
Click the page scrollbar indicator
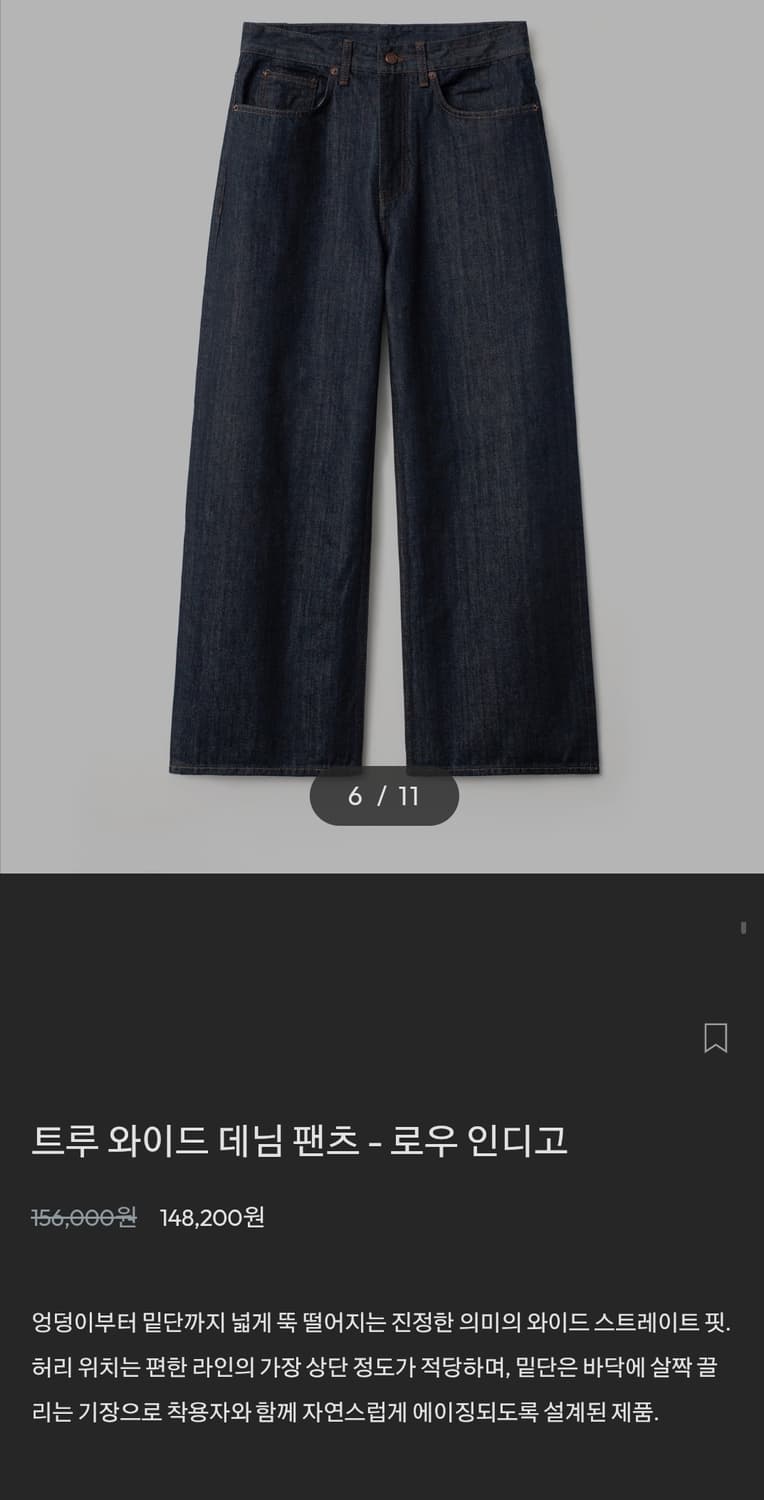tap(744, 925)
